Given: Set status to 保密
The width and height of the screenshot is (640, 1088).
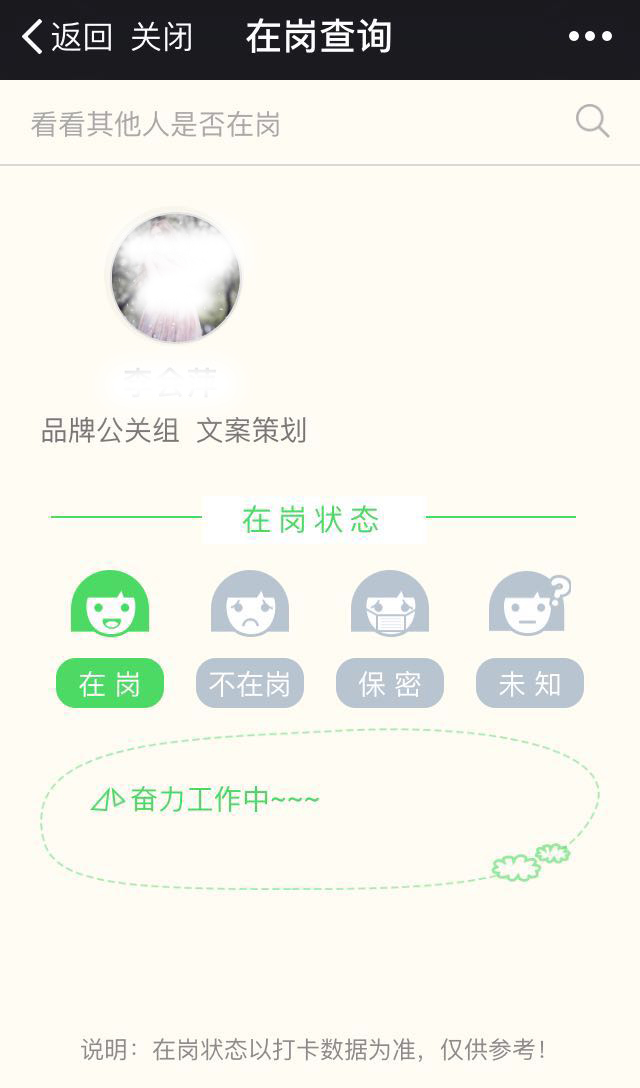Looking at the screenshot, I should (390, 684).
